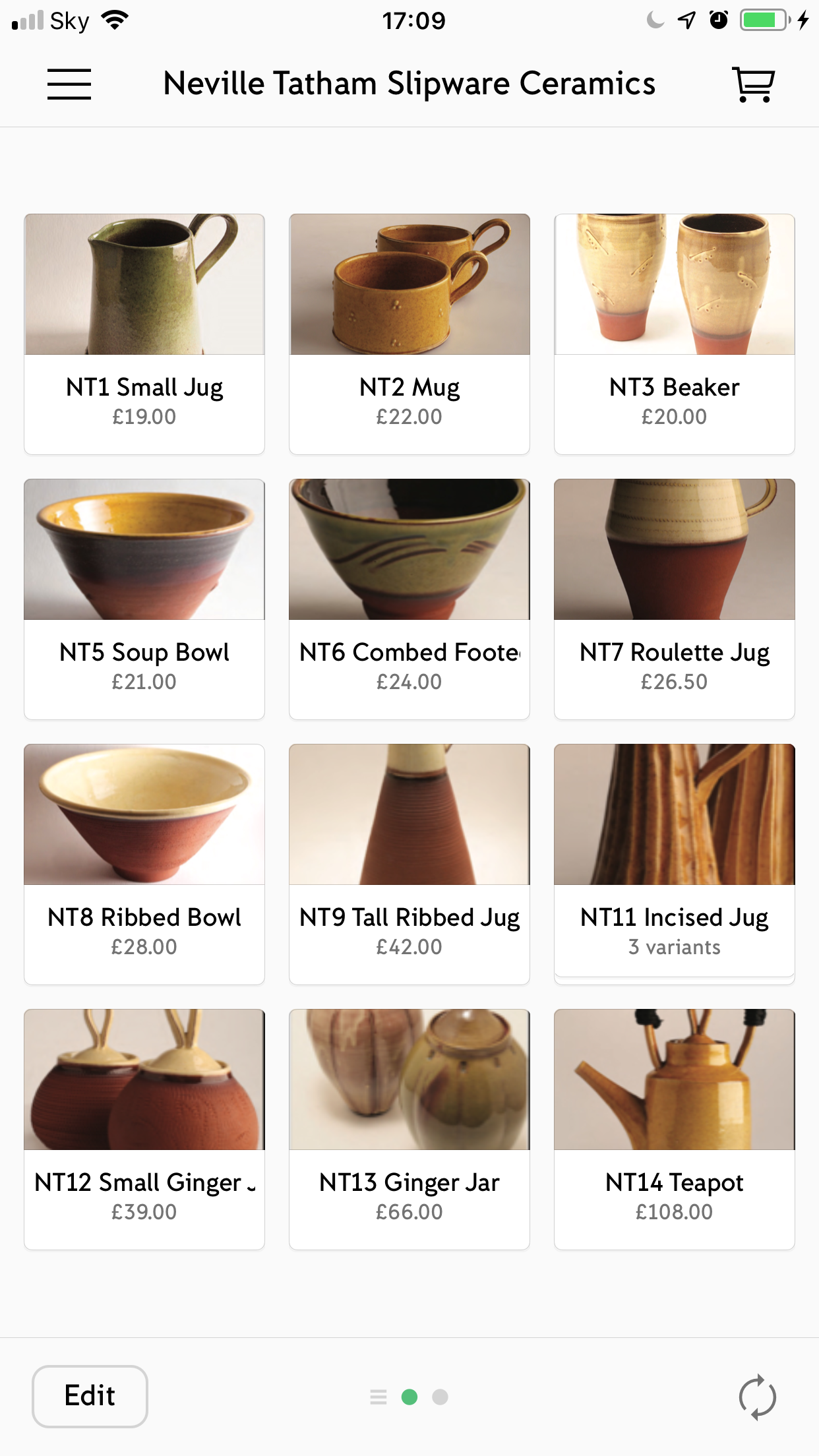The height and width of the screenshot is (1456, 819).
Task: Tap the NT5 Soup Bowl tile
Action: (144, 599)
